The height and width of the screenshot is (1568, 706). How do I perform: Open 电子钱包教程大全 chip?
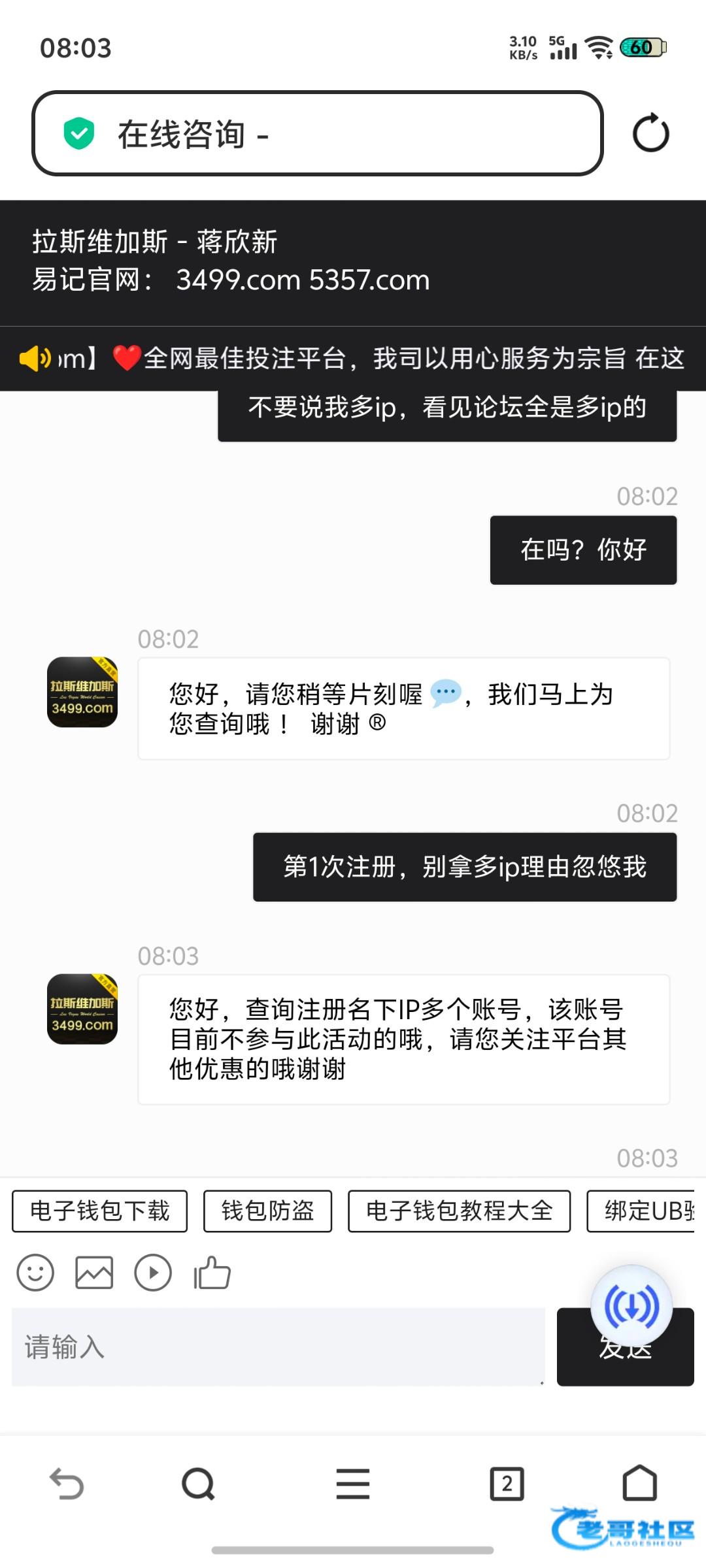pyautogui.click(x=459, y=1211)
